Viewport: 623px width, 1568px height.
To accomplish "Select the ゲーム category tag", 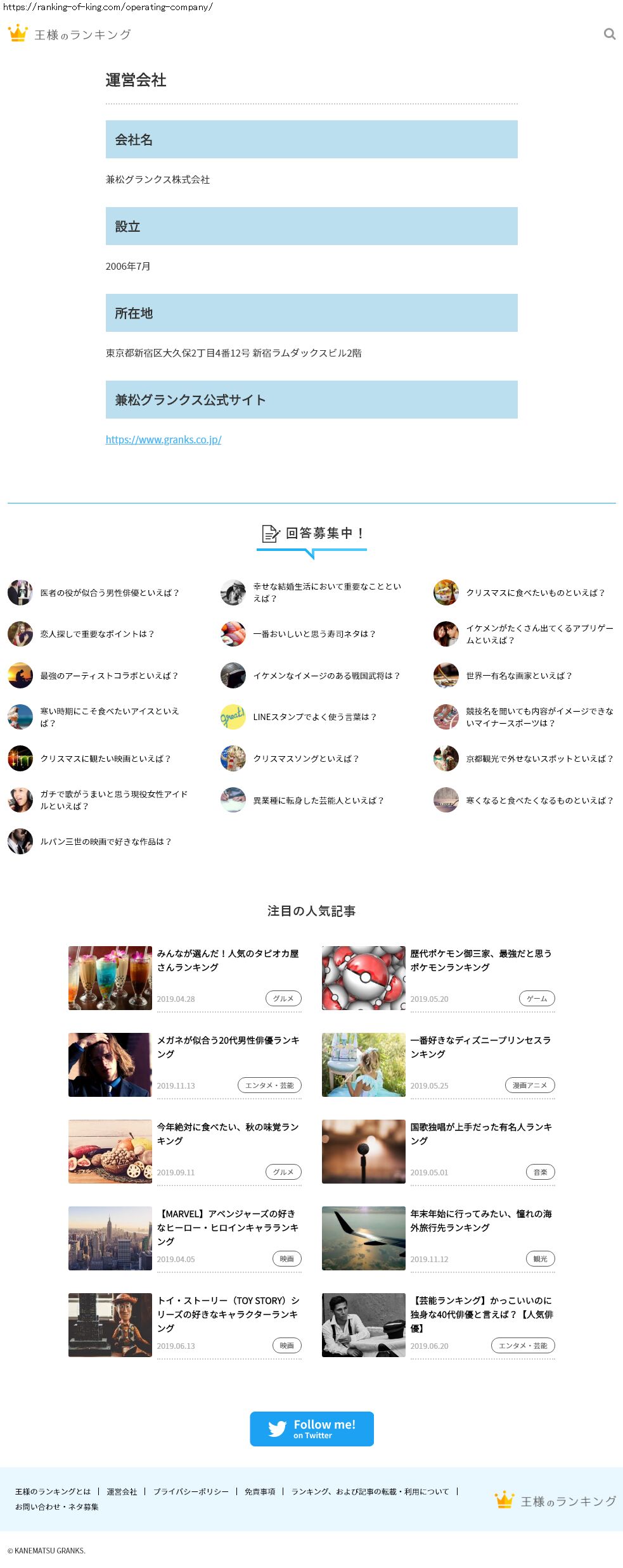I will (537, 999).
